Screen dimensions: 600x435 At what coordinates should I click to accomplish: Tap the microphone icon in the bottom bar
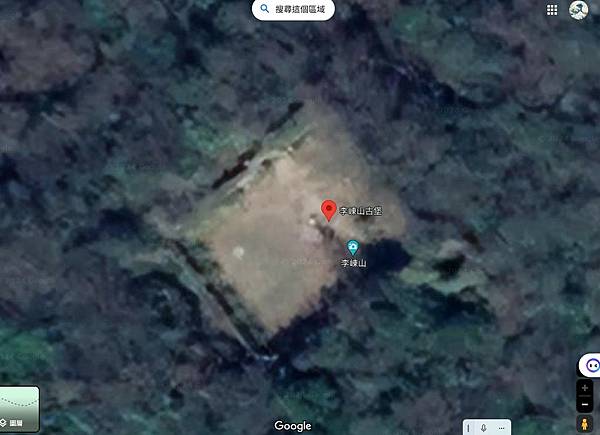483,427
